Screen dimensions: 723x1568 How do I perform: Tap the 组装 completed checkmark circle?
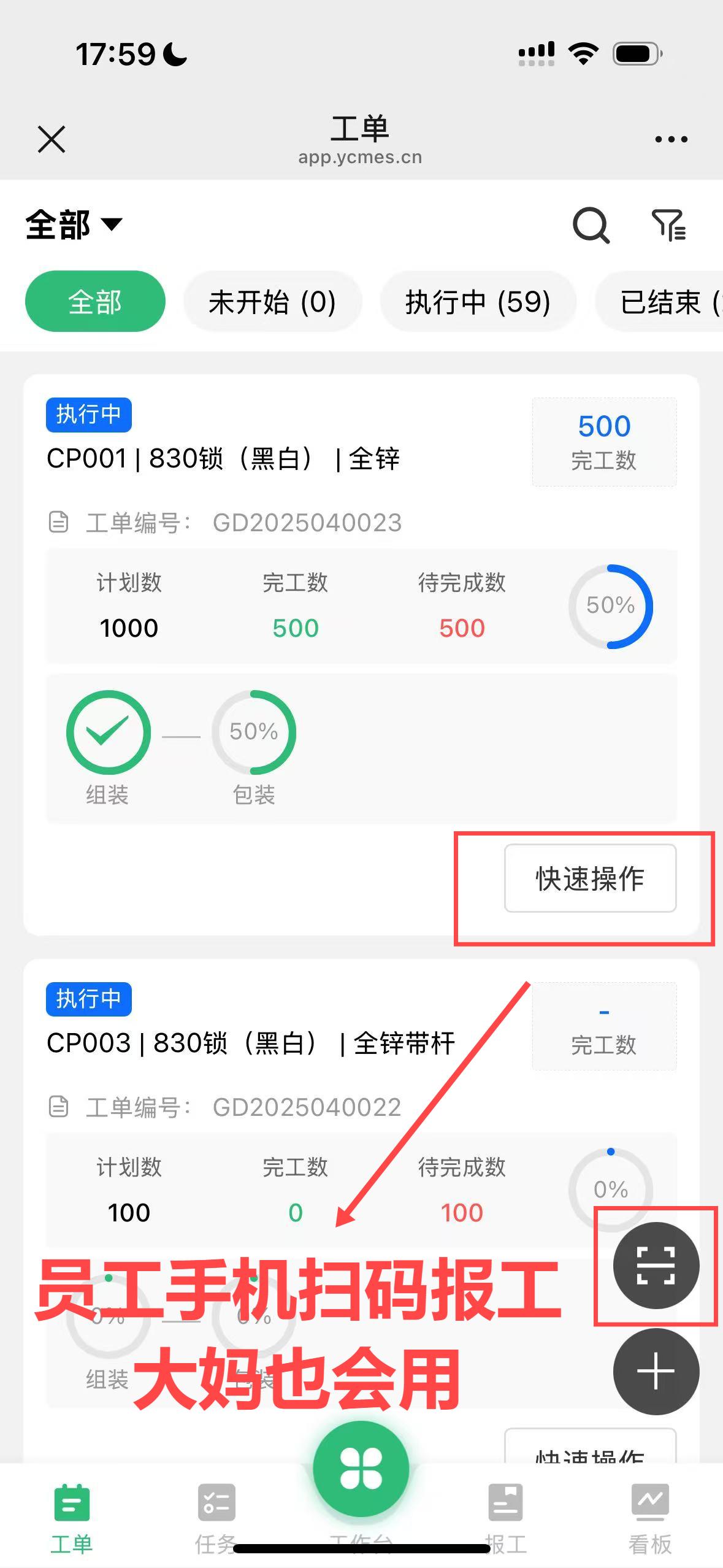[x=107, y=732]
